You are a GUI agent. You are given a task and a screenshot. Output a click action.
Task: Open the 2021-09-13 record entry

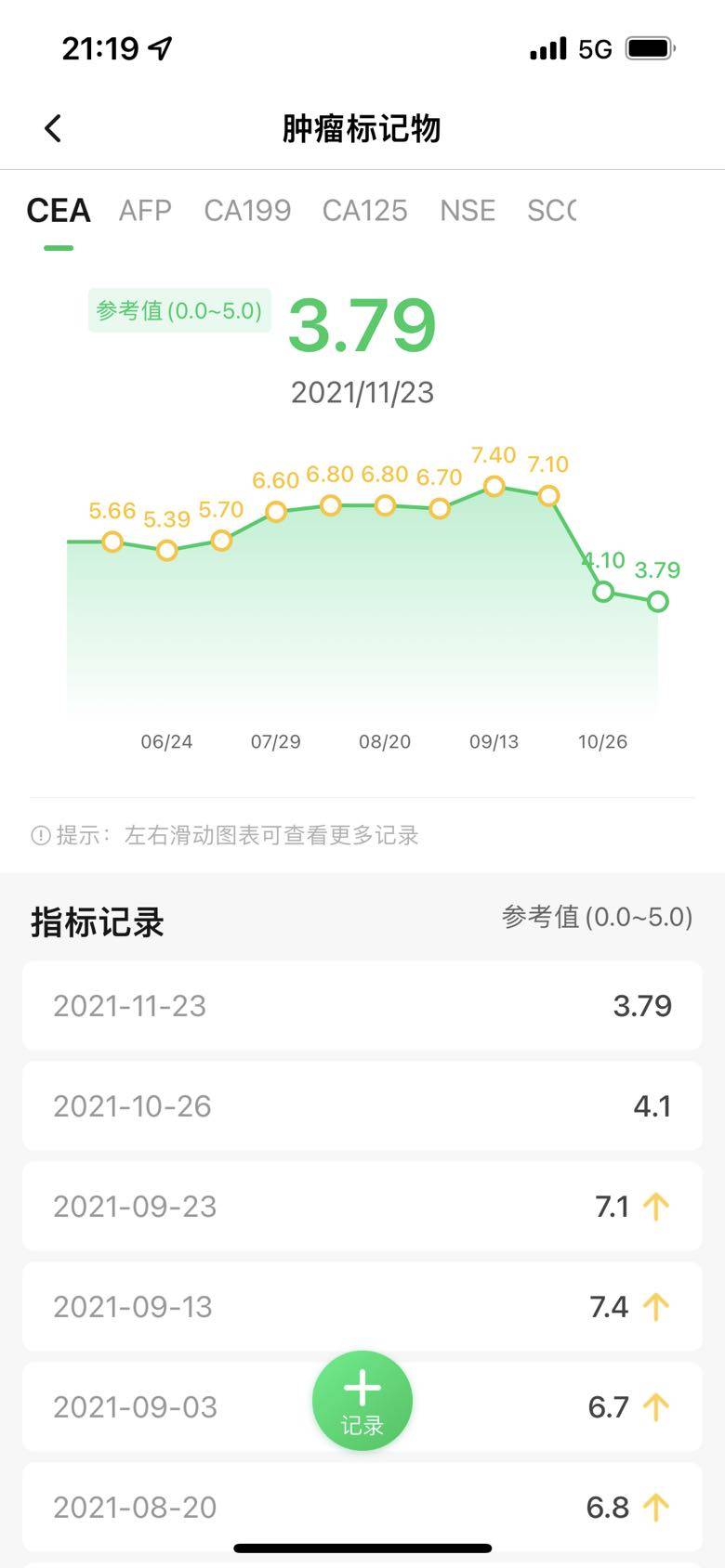point(362,1307)
